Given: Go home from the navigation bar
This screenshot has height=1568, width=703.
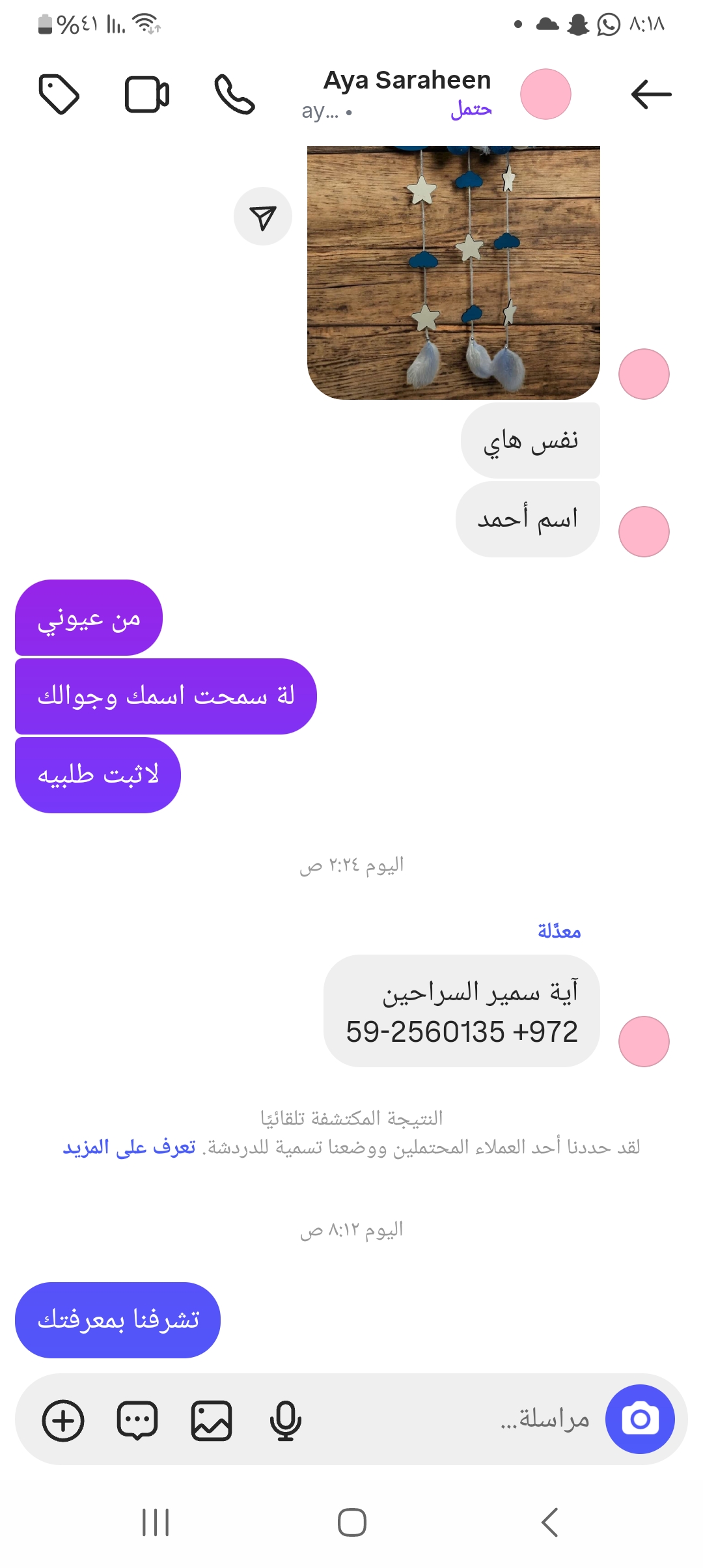Looking at the screenshot, I should coord(351,1522).
